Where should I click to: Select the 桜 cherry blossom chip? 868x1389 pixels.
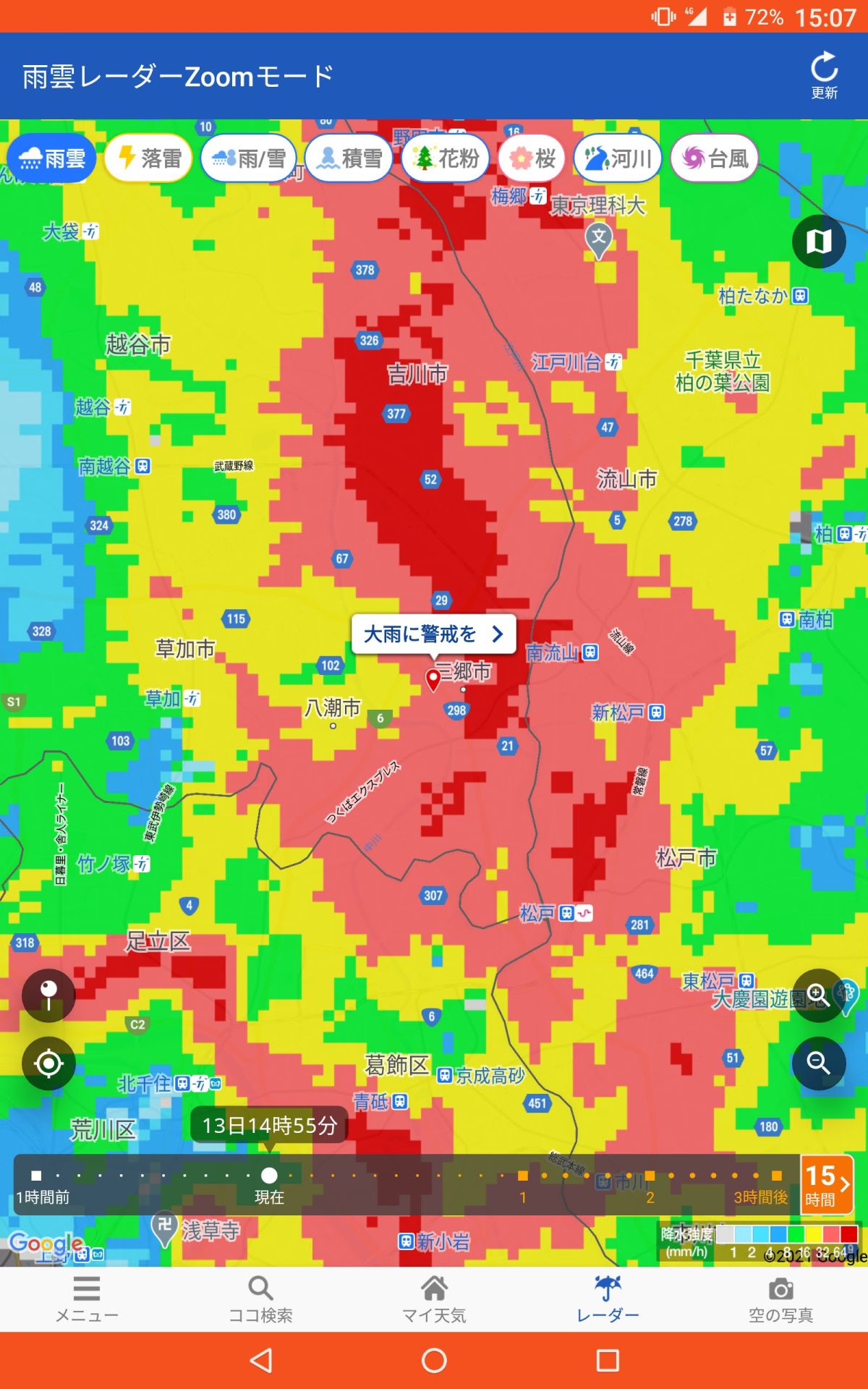point(532,158)
